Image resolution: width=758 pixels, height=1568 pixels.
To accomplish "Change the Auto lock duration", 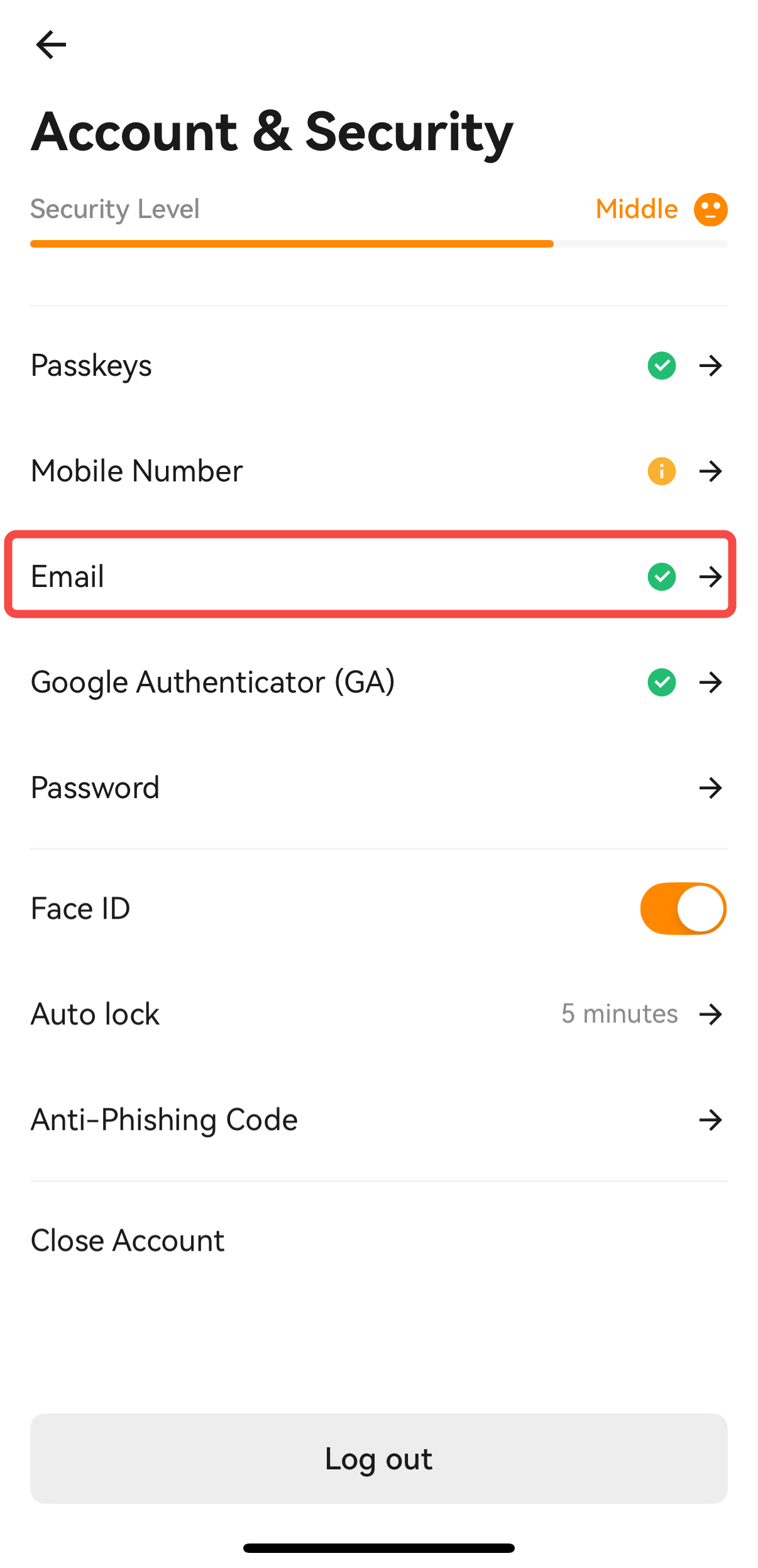I will 379,1014.
